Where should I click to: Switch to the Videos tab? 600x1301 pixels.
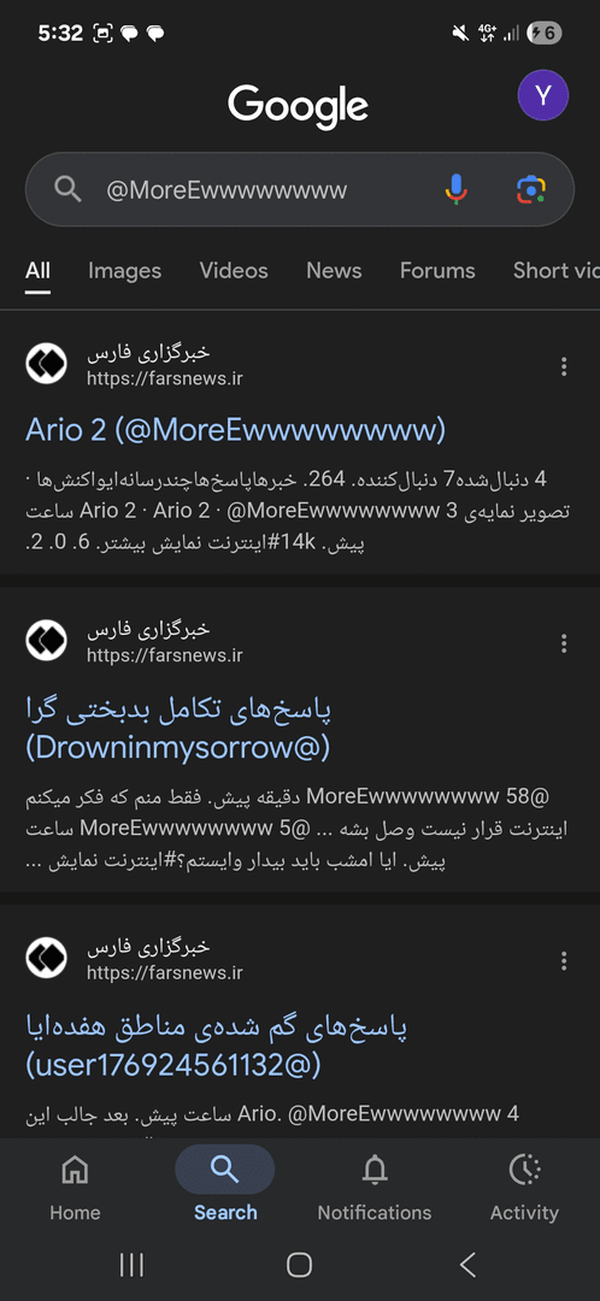coord(233,270)
